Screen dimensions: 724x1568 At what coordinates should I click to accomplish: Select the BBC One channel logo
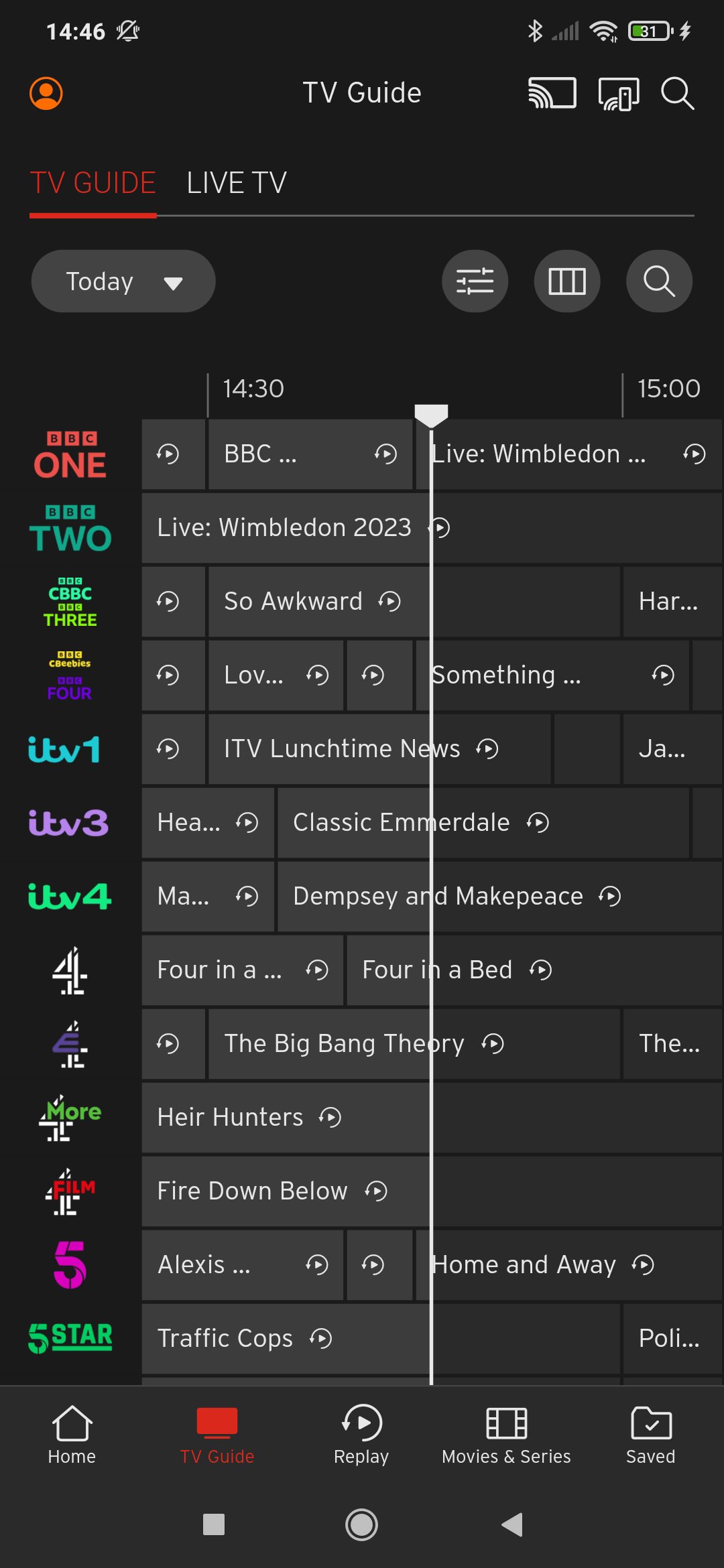[70, 455]
